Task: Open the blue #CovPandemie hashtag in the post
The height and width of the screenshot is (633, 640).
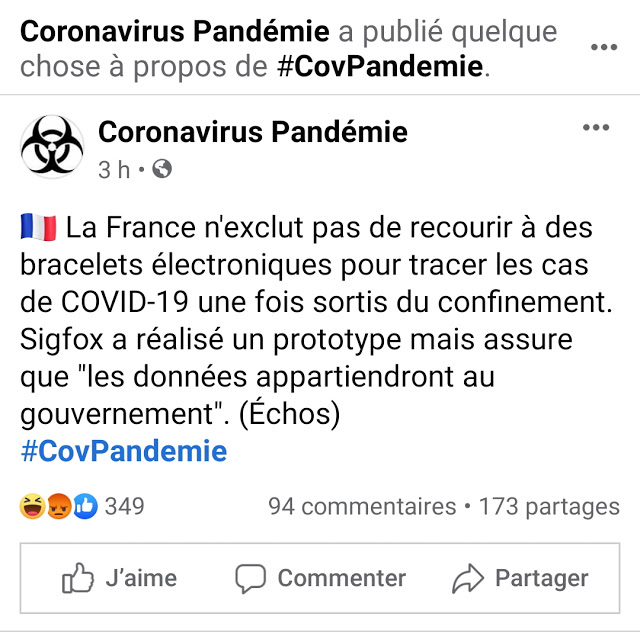Action: point(124,451)
